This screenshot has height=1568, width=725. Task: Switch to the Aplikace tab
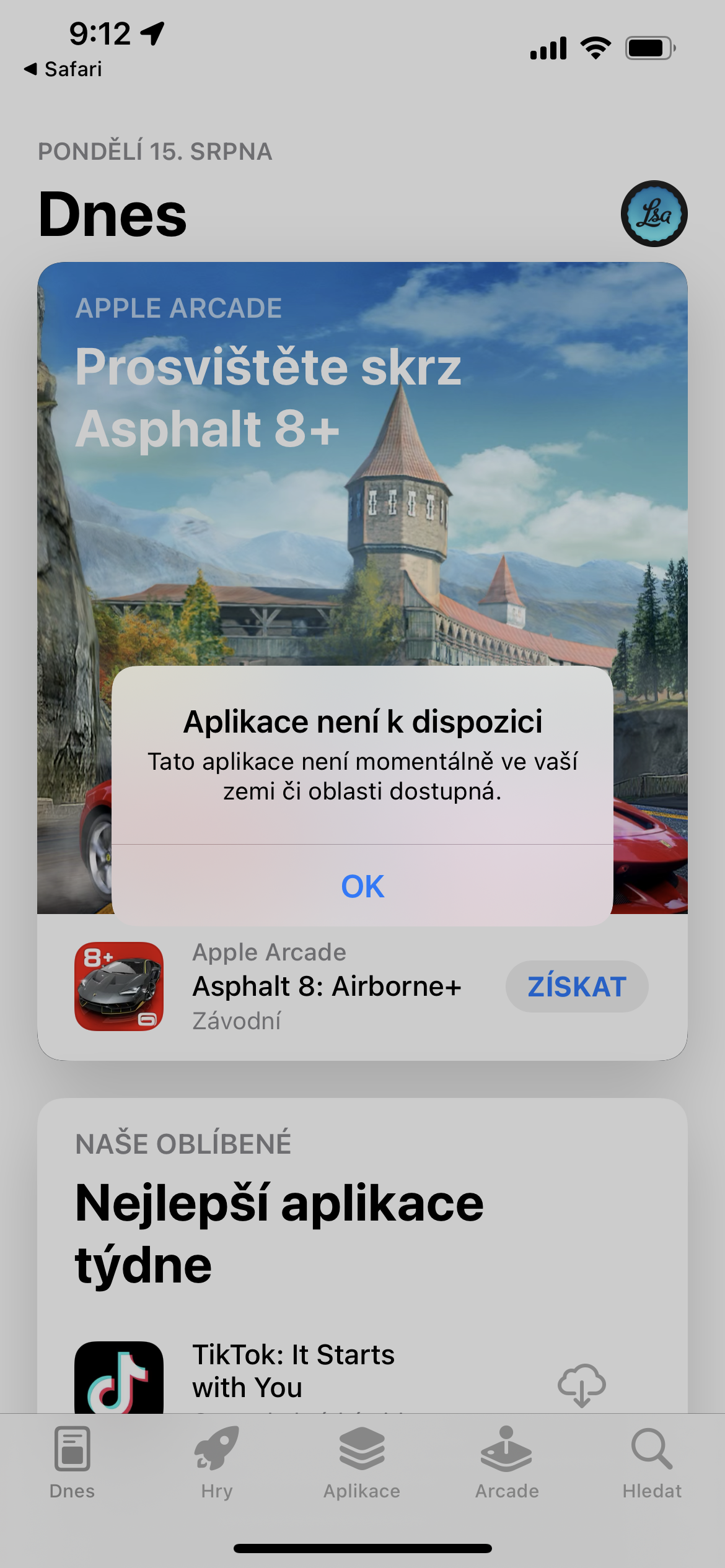point(362,1462)
